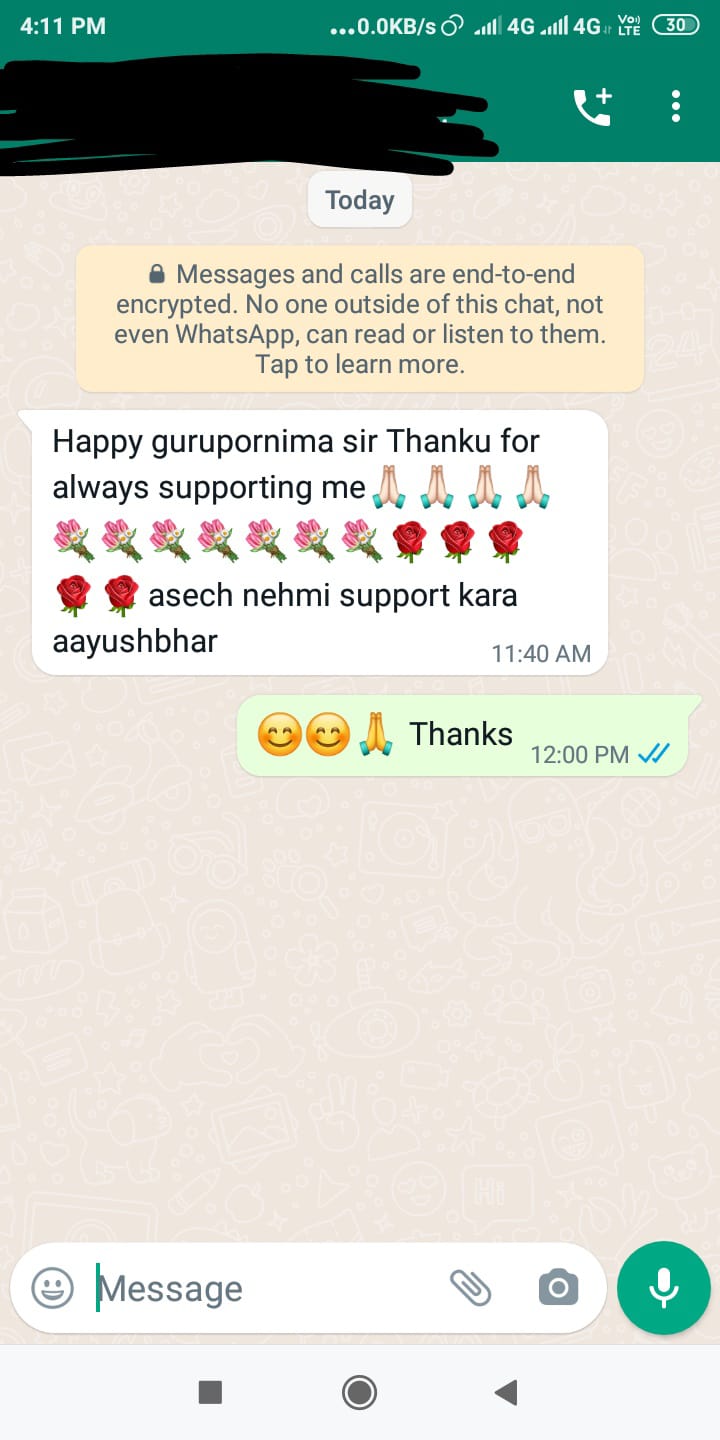Attach a file with the paperclip
Screen dimensions: 720x1440
pyautogui.click(x=470, y=1288)
